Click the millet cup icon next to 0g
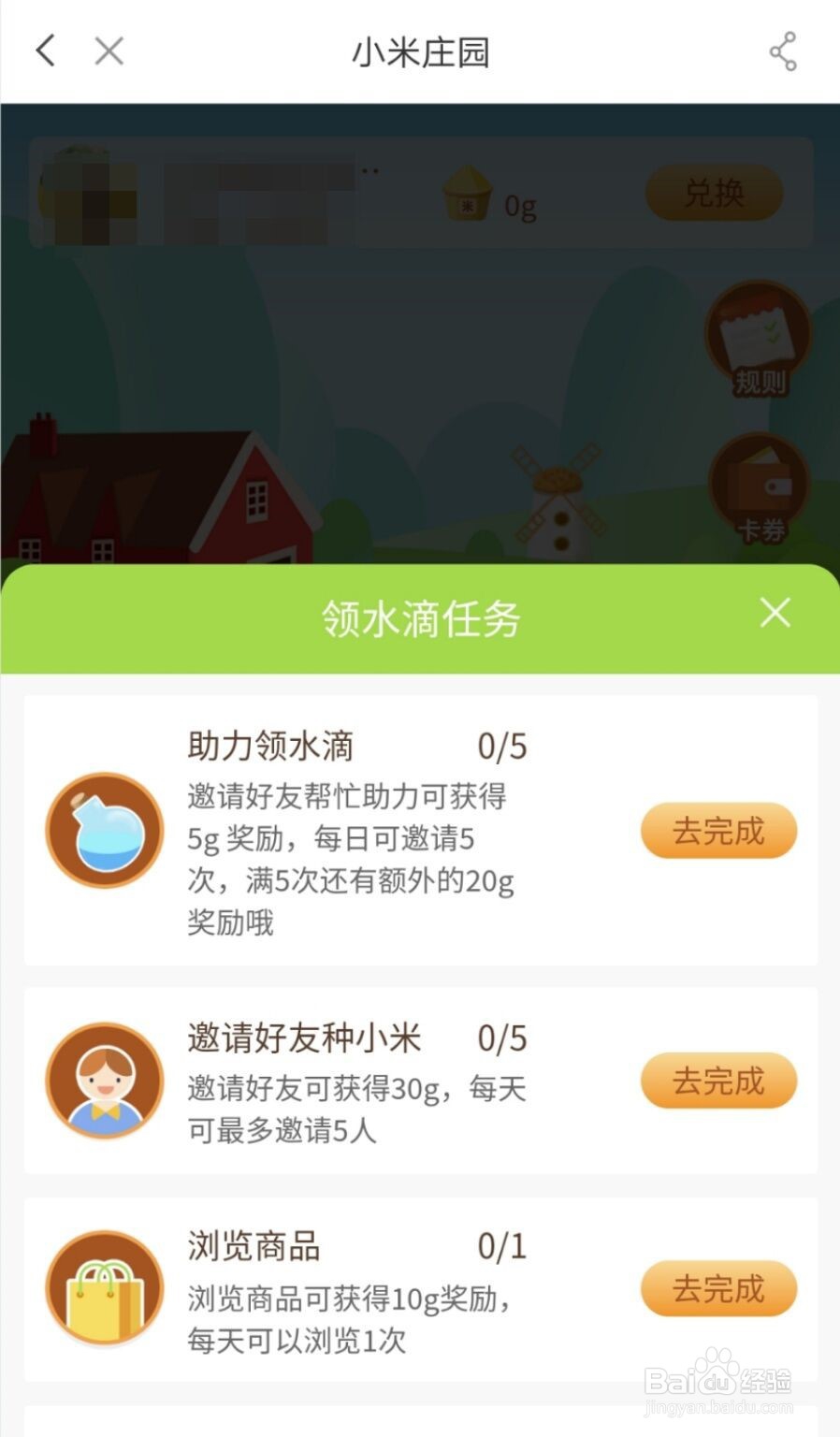The width and height of the screenshot is (840, 1437). (468, 195)
